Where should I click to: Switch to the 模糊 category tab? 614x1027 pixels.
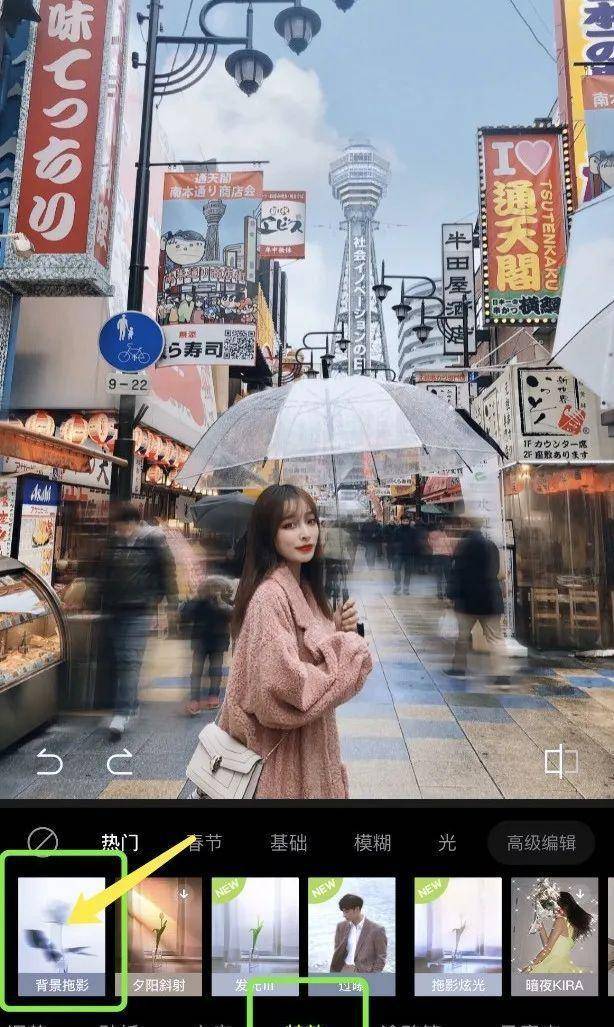coord(372,843)
